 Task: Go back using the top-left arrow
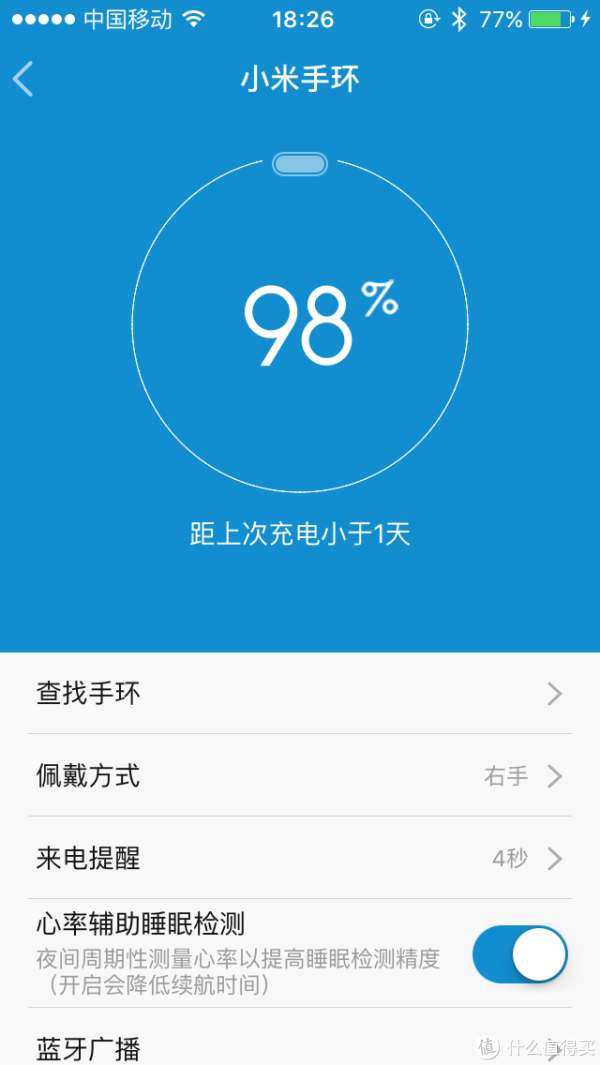coord(22,79)
